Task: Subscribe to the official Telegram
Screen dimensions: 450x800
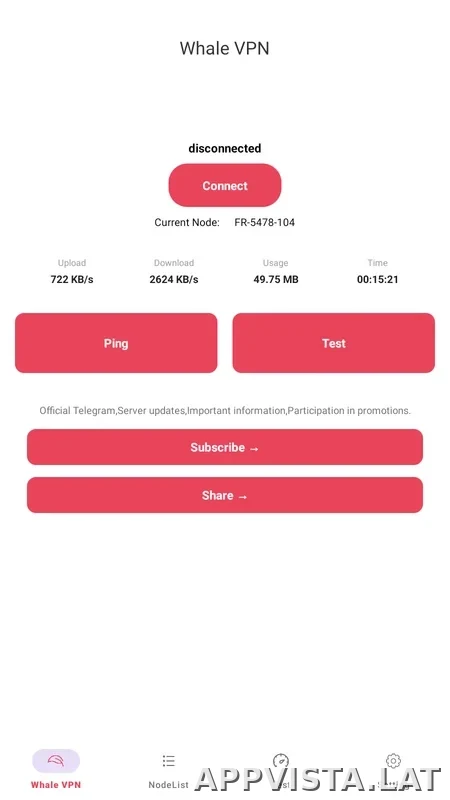Action: (224, 447)
